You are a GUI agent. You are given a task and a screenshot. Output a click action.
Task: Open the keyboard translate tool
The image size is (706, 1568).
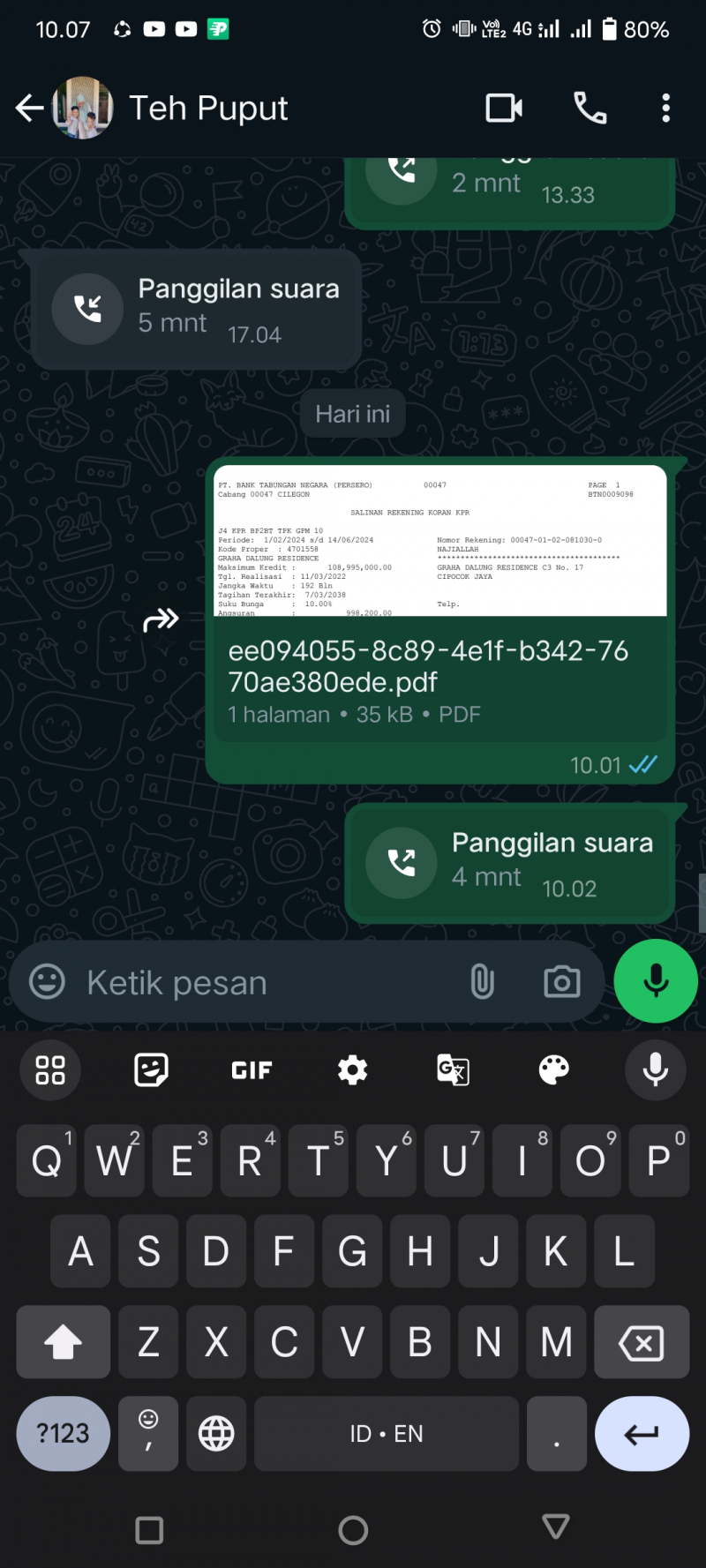click(x=453, y=1070)
